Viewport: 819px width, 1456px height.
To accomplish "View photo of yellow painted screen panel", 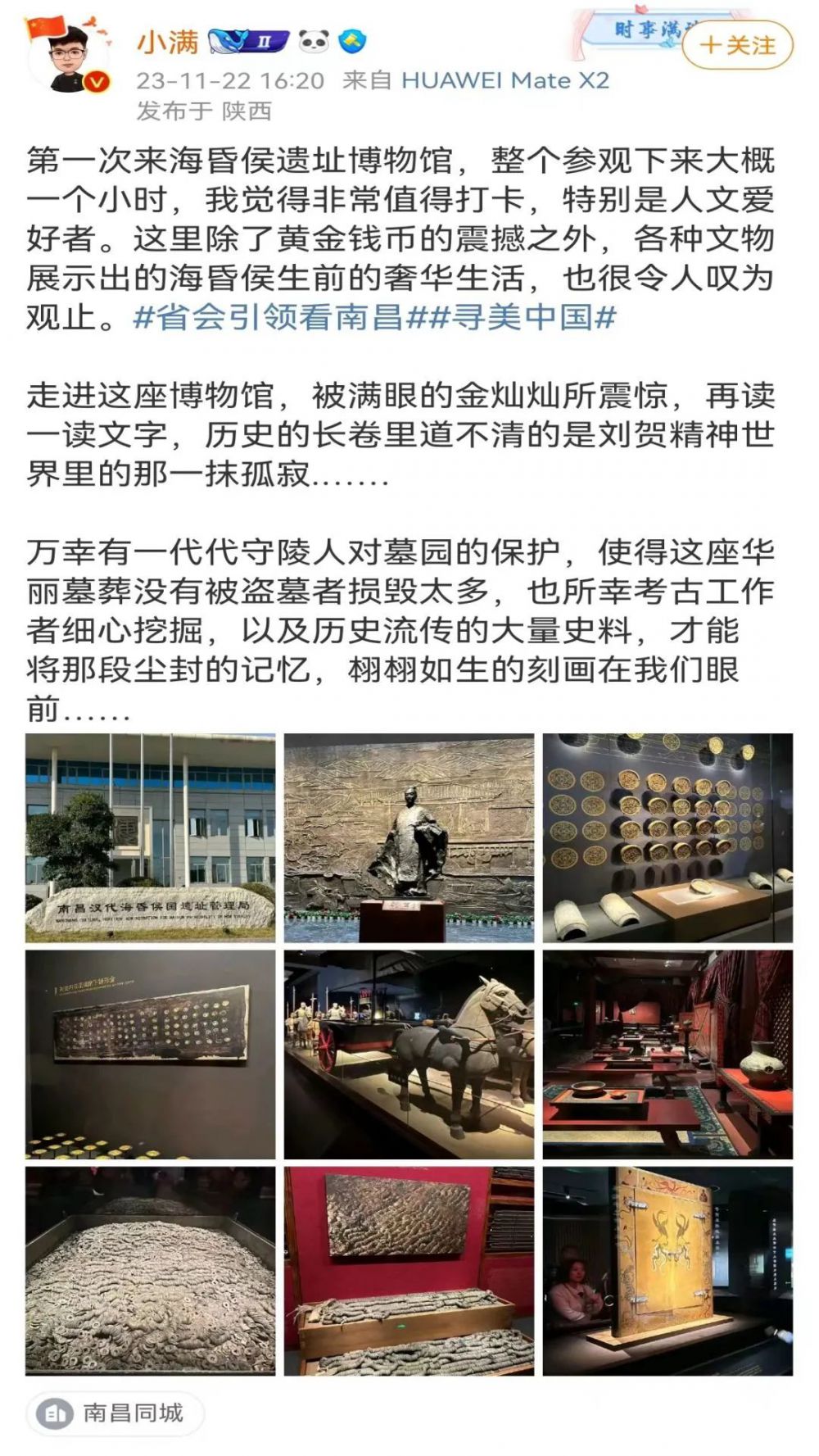I will tap(667, 1270).
